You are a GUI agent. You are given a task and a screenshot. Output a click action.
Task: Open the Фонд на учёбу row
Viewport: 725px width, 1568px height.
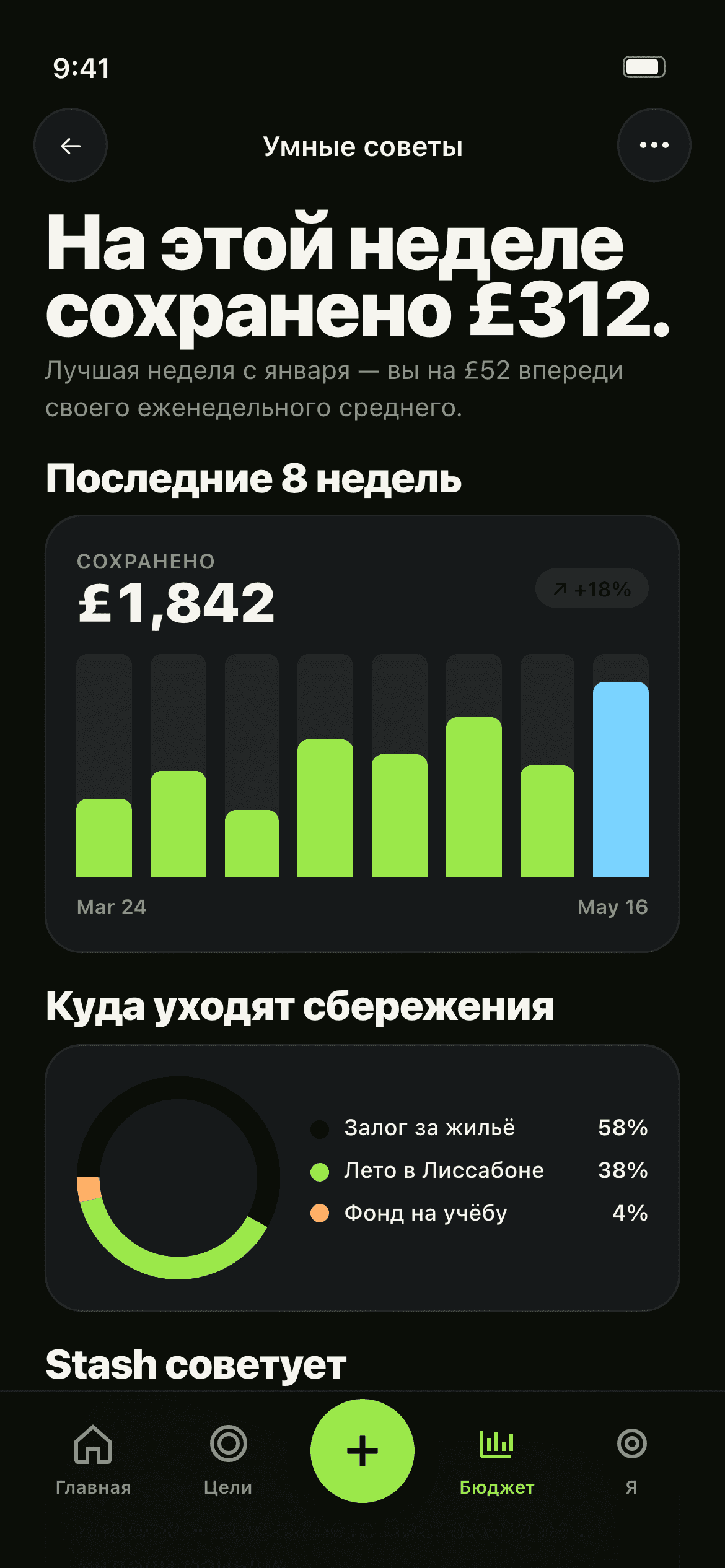point(479,1213)
